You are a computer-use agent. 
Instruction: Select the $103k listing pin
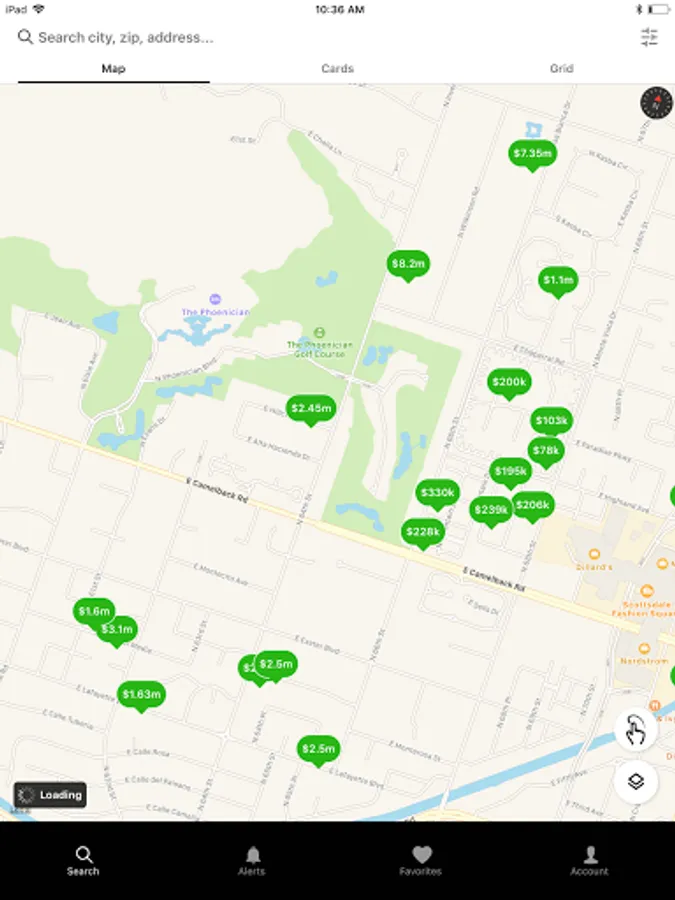coord(551,420)
